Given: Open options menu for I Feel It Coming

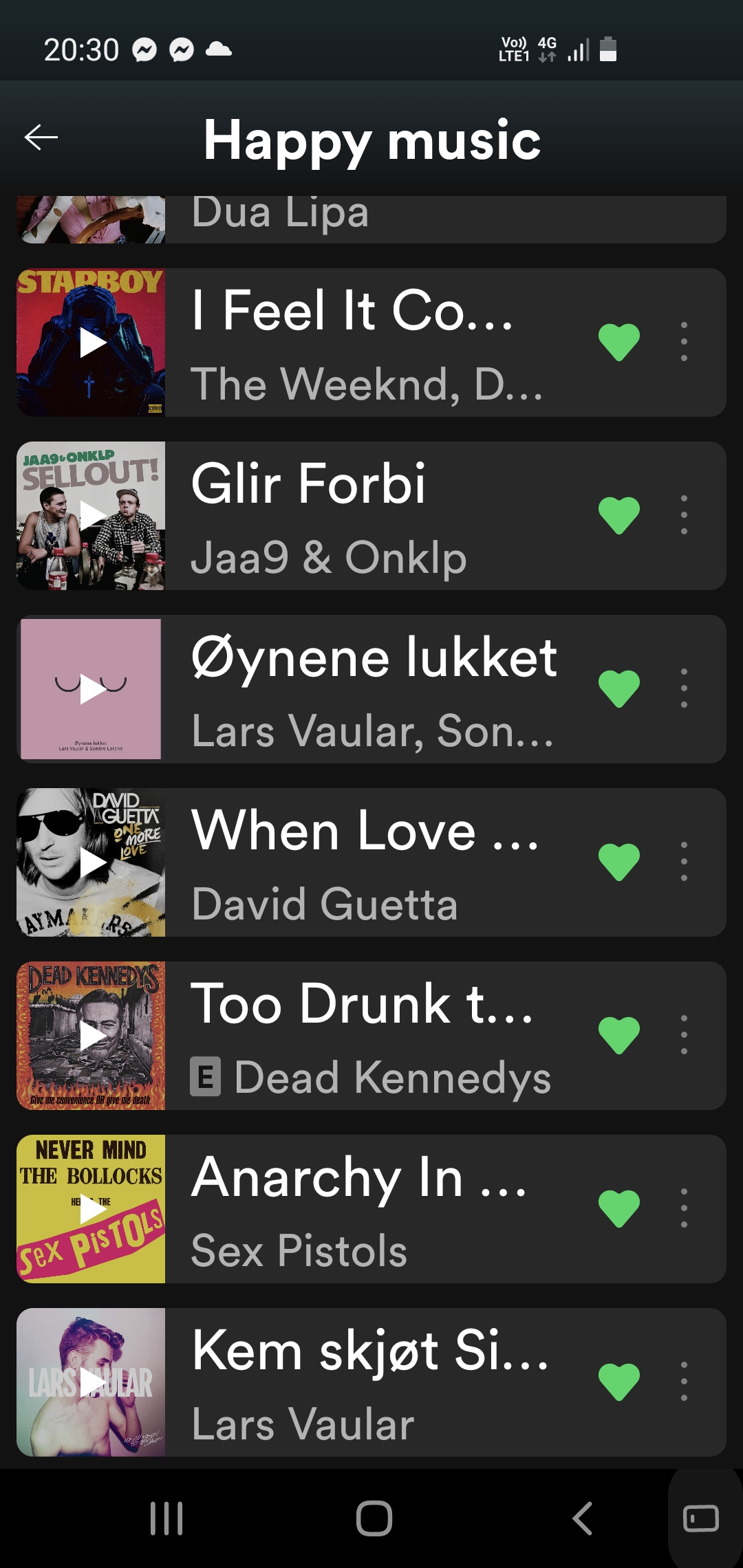Looking at the screenshot, I should tap(684, 341).
